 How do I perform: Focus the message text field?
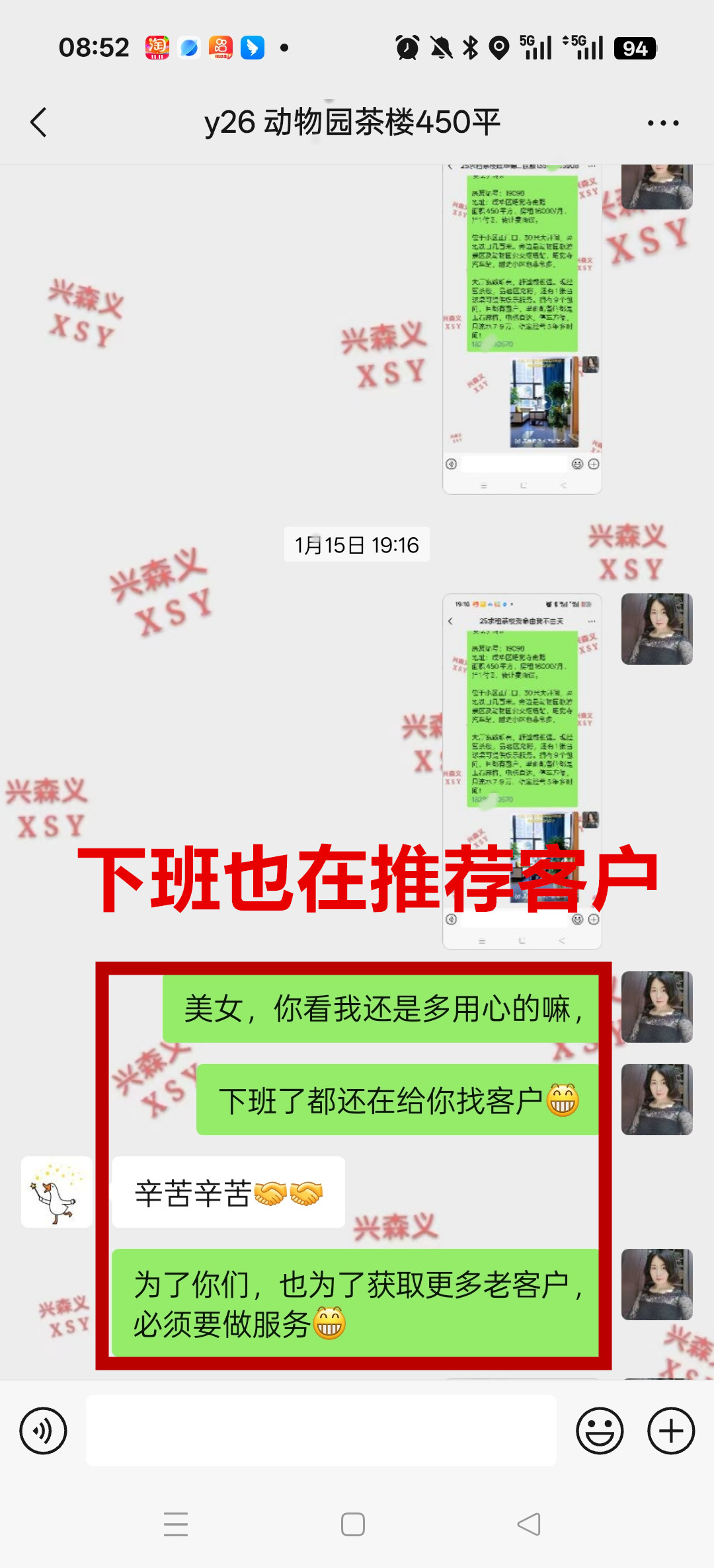tap(321, 1431)
